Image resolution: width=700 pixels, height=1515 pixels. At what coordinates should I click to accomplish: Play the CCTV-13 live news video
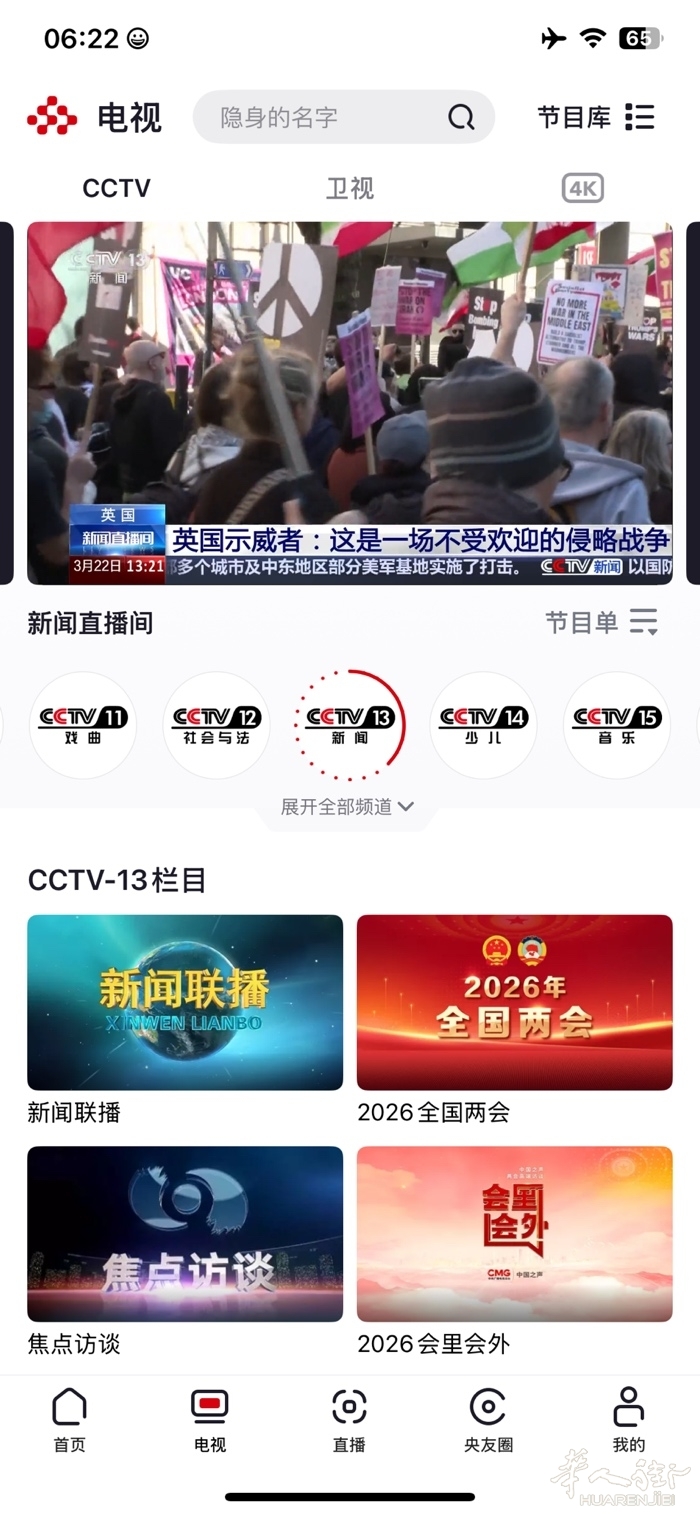point(349,402)
